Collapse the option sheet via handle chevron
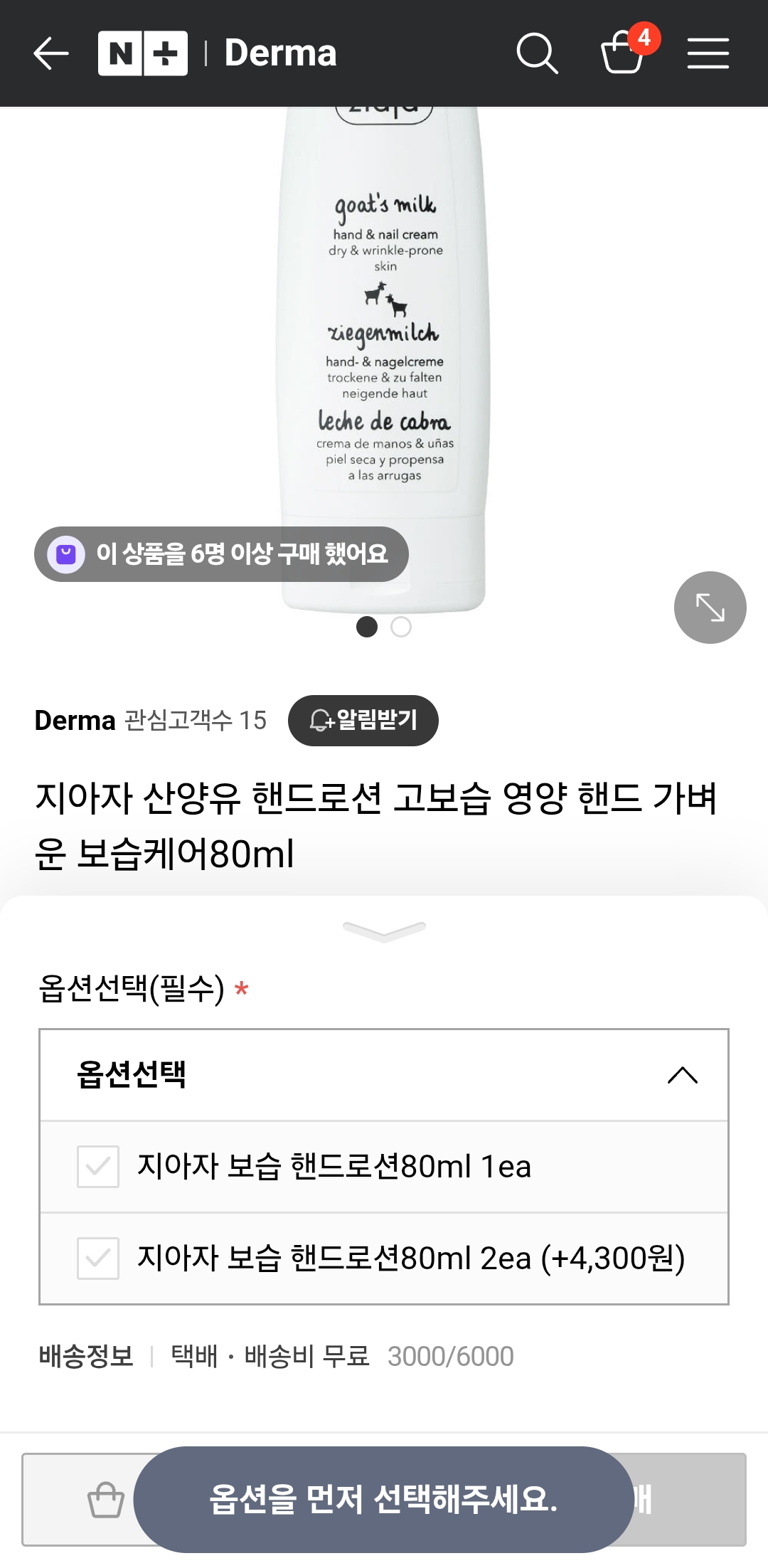This screenshot has width=768, height=1568. pyautogui.click(x=384, y=931)
